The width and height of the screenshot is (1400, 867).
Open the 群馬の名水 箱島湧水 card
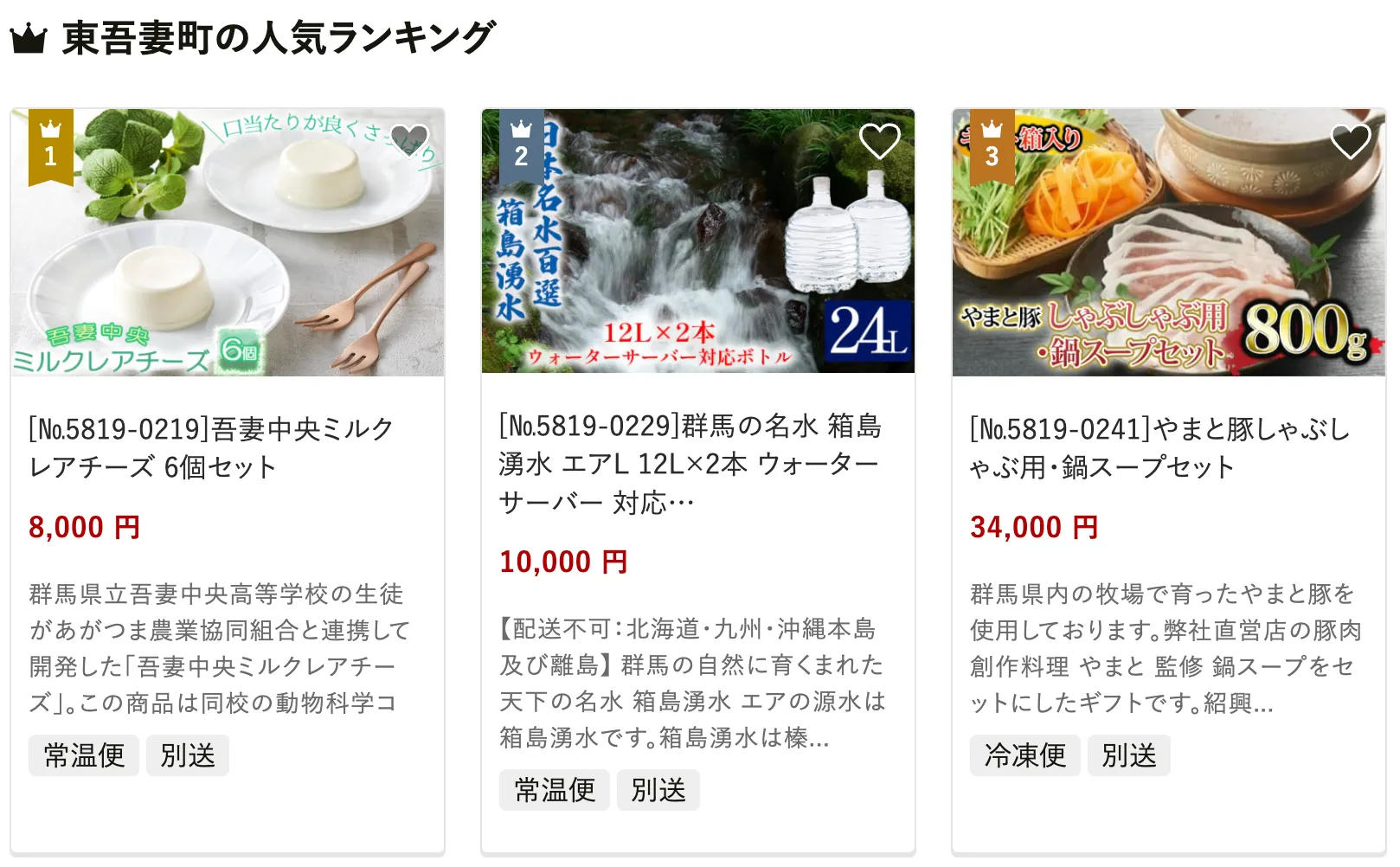[x=690, y=463]
